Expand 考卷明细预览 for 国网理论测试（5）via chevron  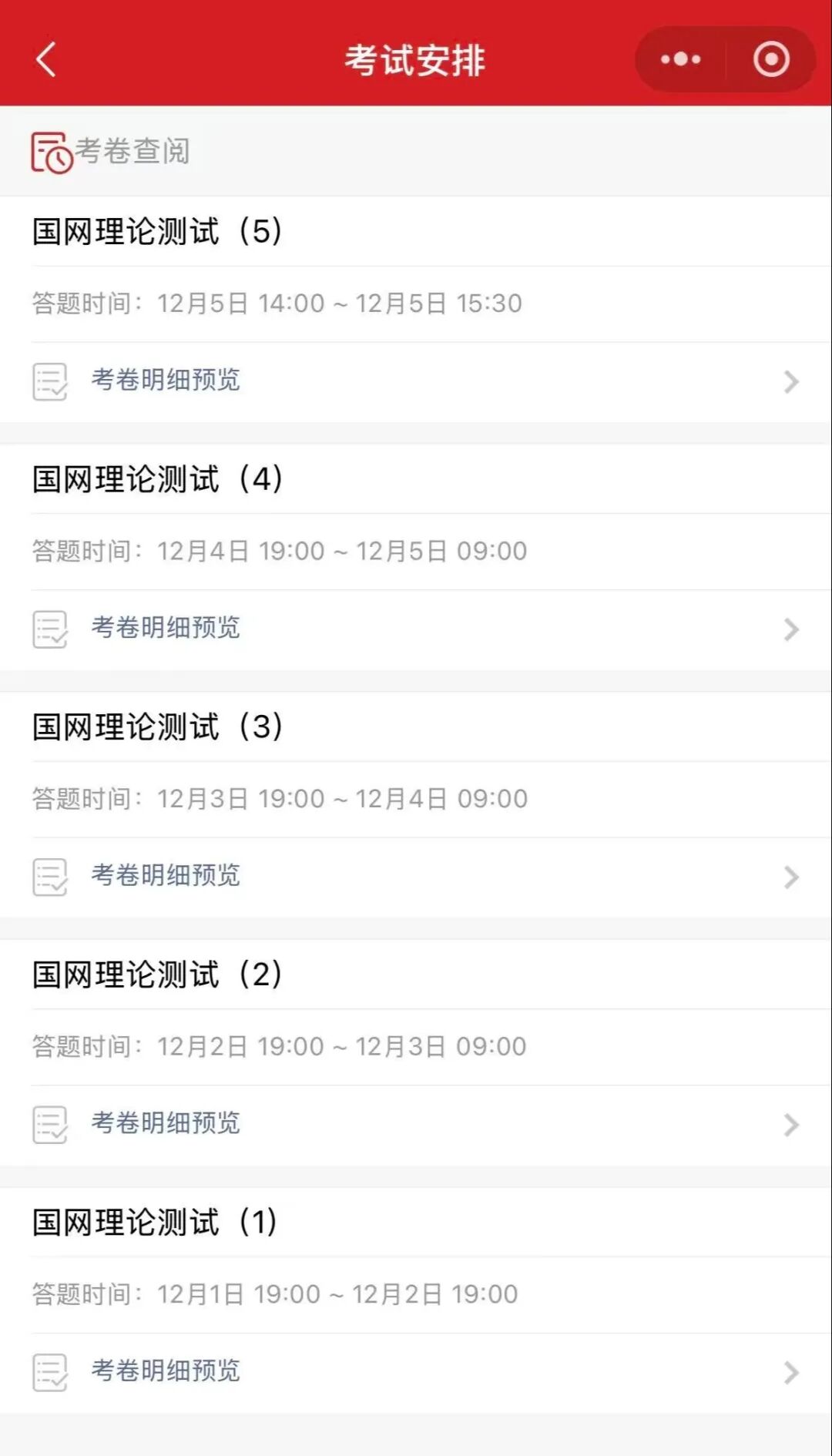(x=791, y=381)
